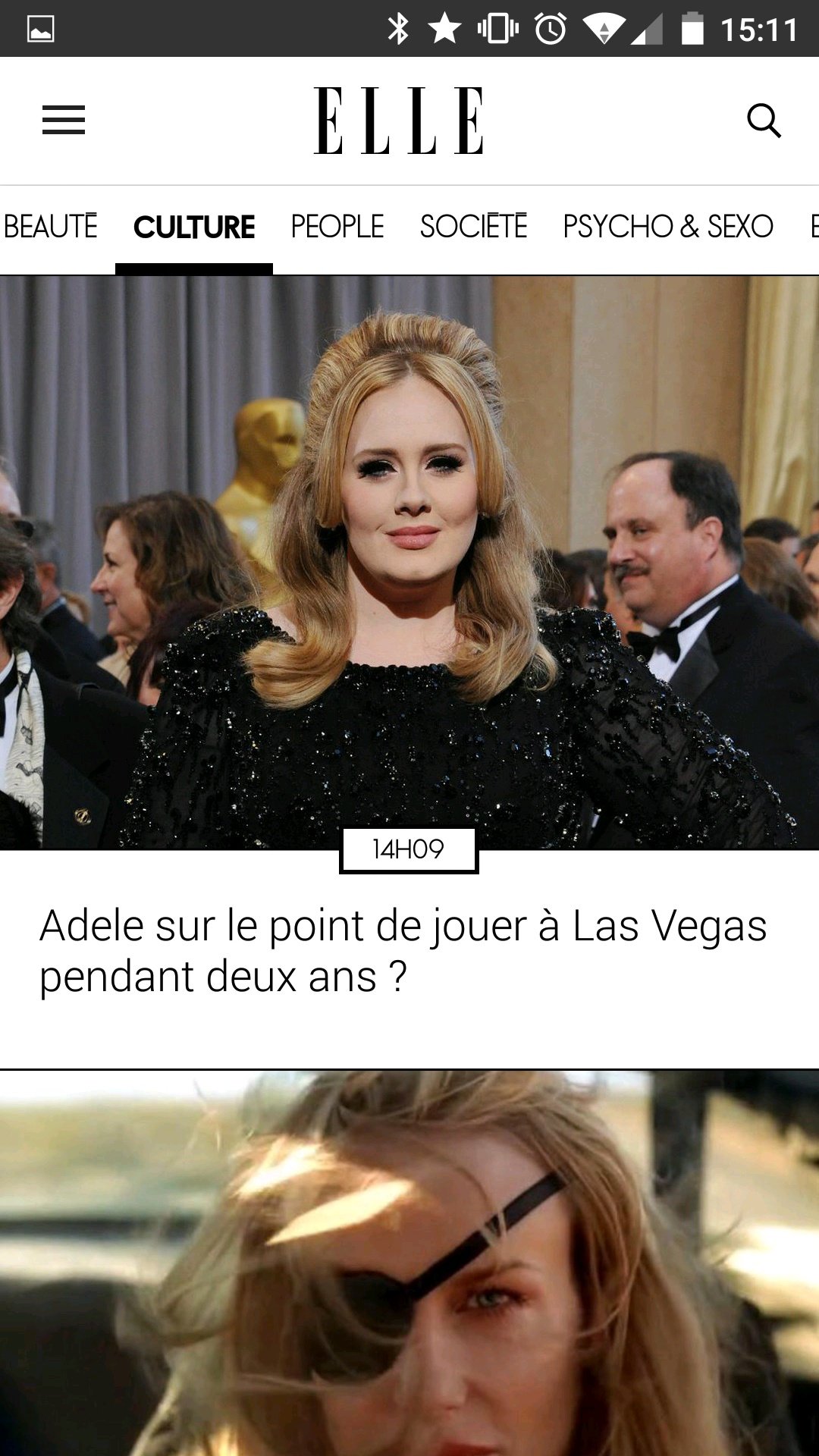Image resolution: width=819 pixels, height=1456 pixels.
Task: Open the search magnifier icon
Action: point(764,121)
